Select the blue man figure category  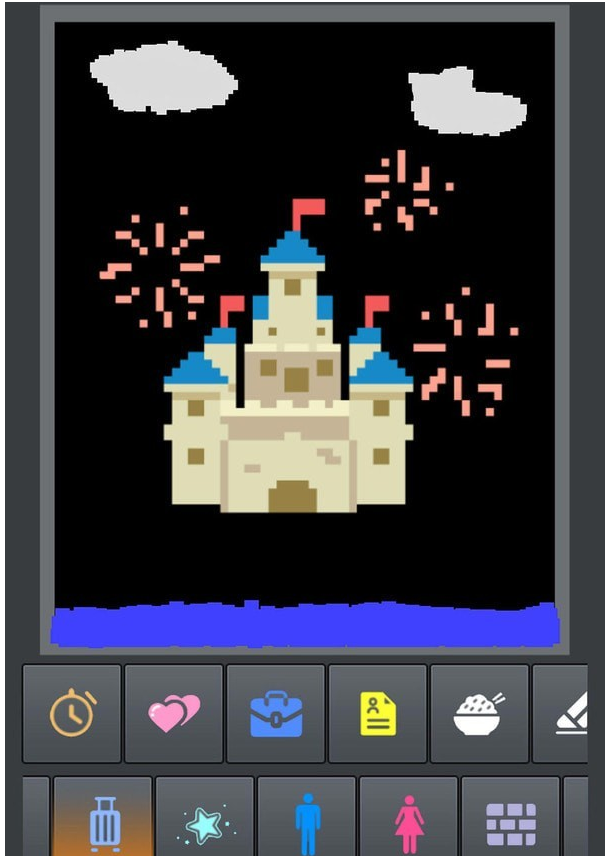(307, 822)
